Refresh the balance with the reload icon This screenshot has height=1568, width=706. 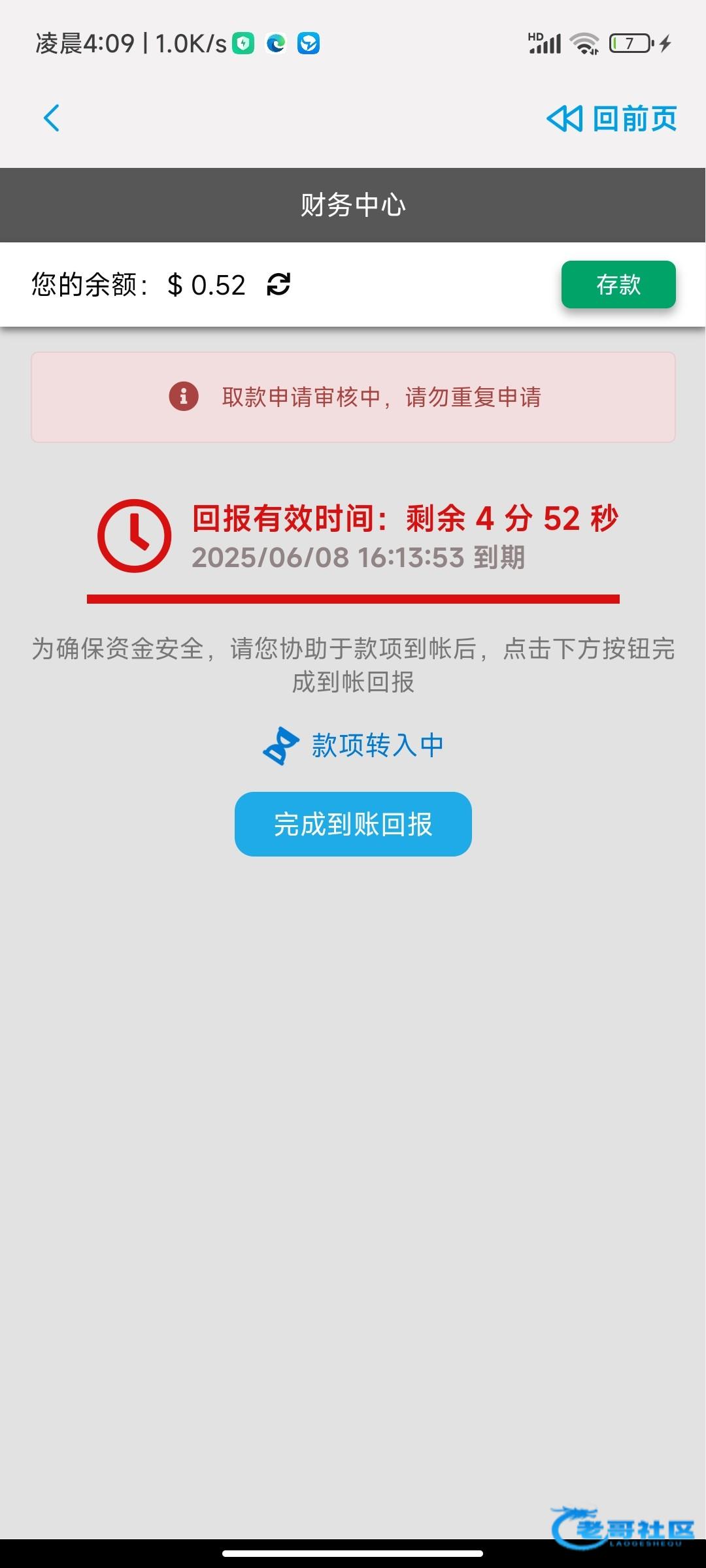(278, 284)
